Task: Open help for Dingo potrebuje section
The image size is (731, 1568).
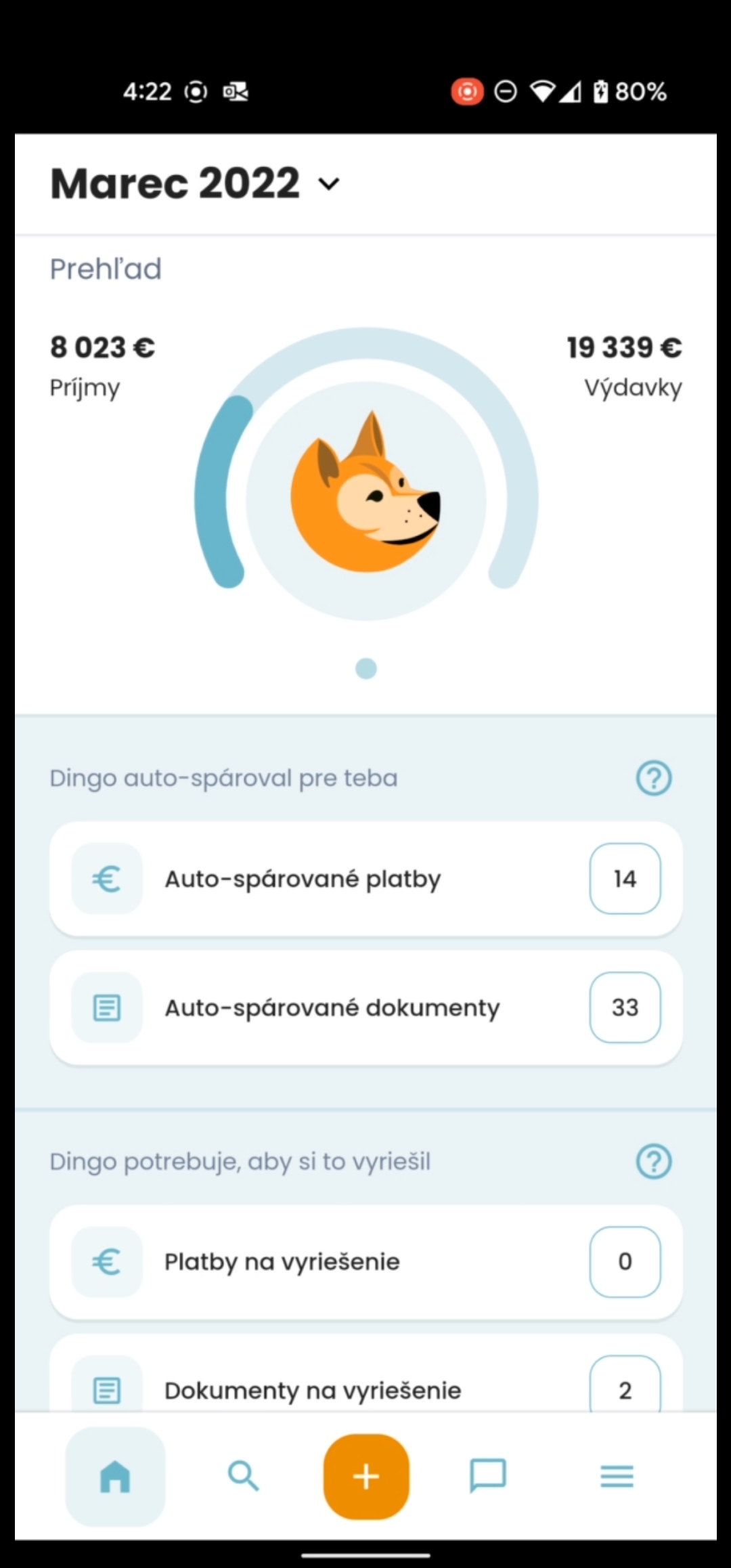Action: pos(653,1162)
